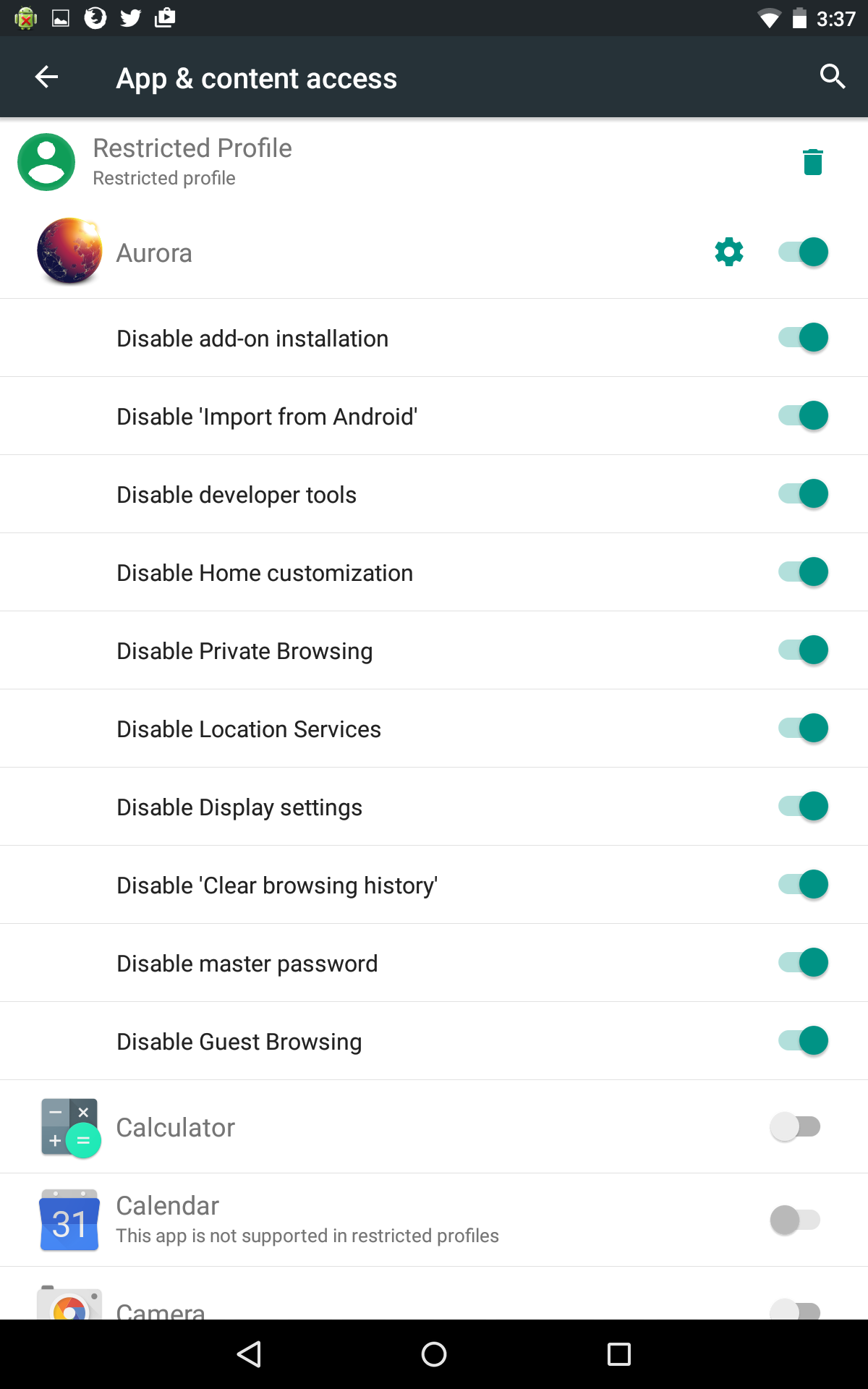Toggle Disable master password
Image resolution: width=868 pixels, height=1389 pixels.
tap(803, 962)
